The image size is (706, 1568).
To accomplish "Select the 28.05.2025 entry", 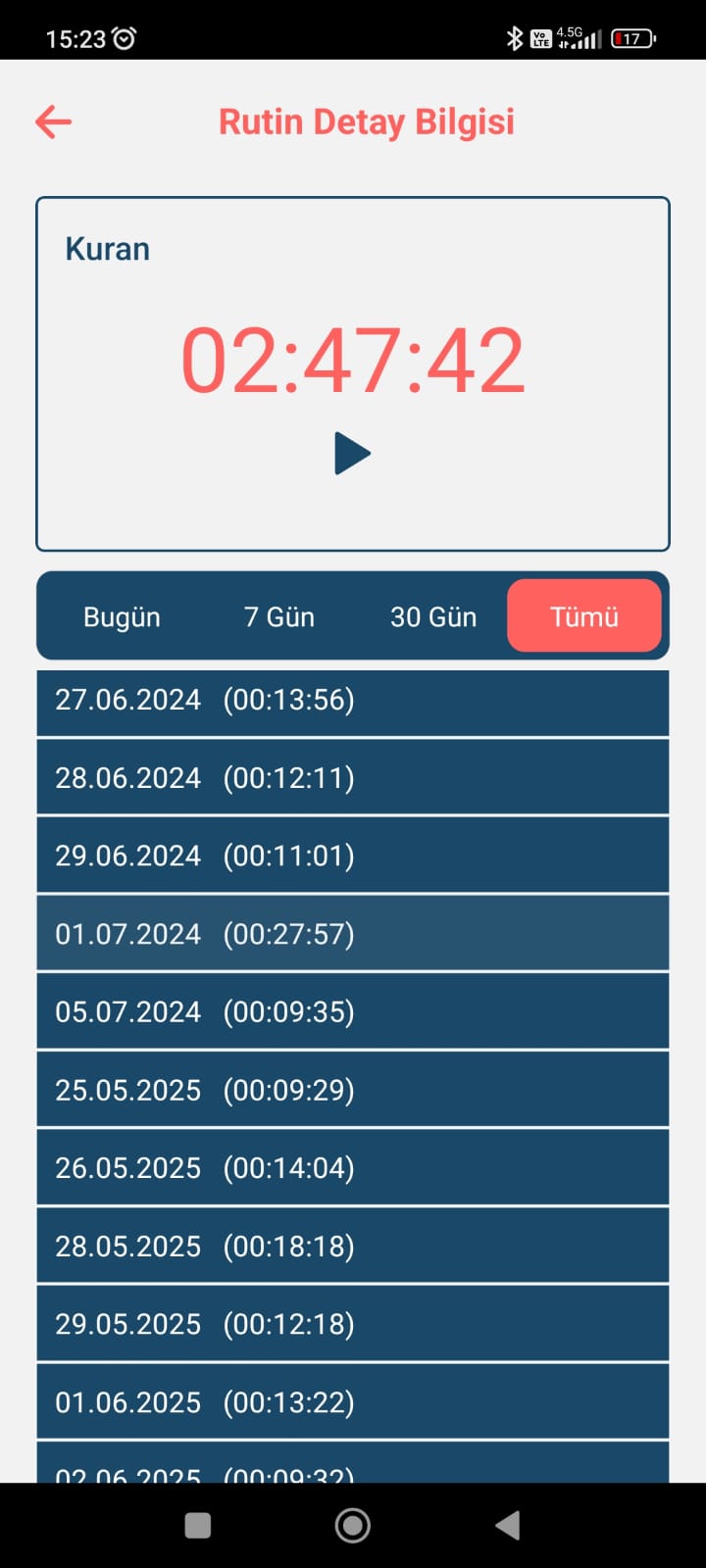I will tap(352, 1247).
